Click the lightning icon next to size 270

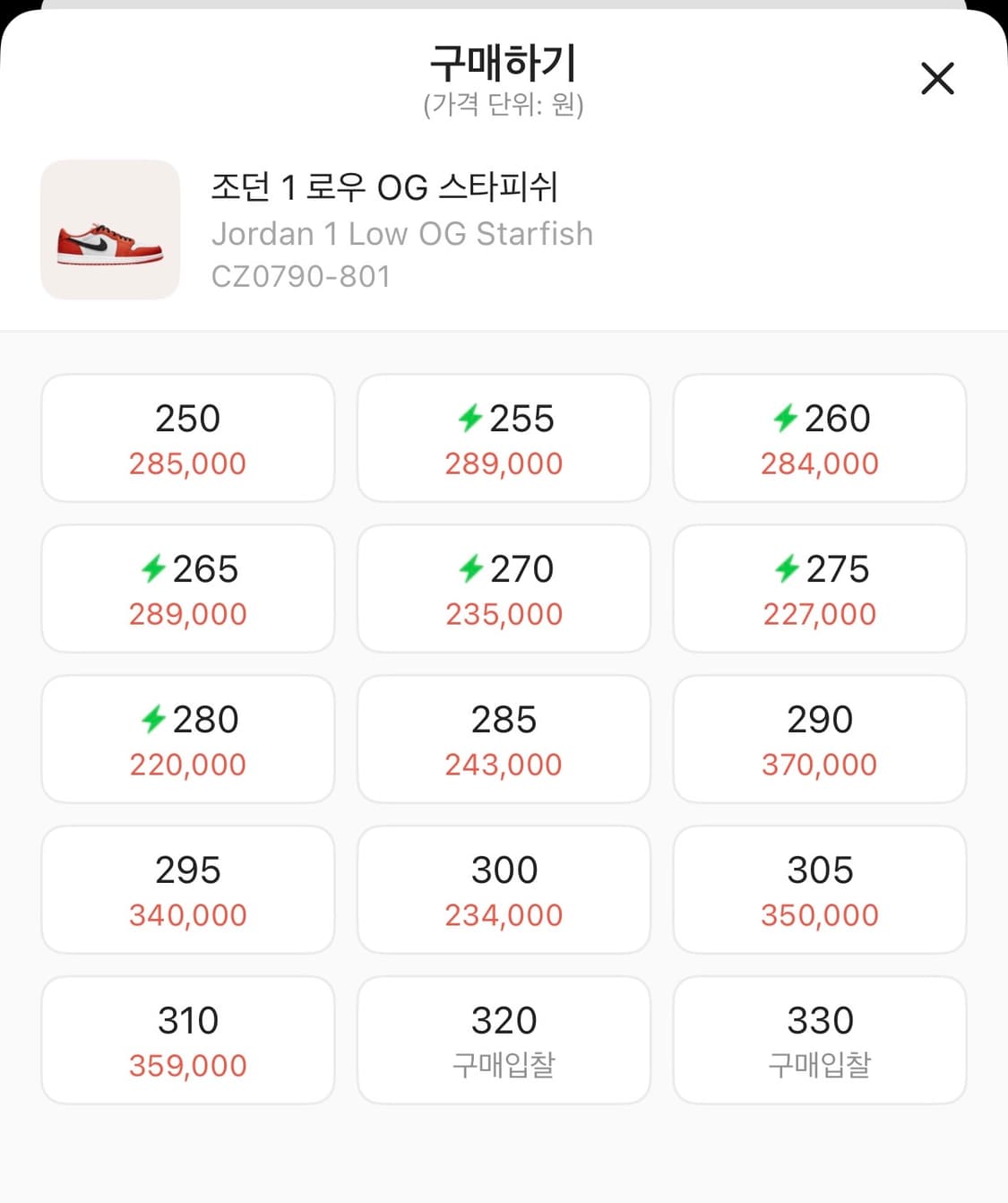(472, 569)
